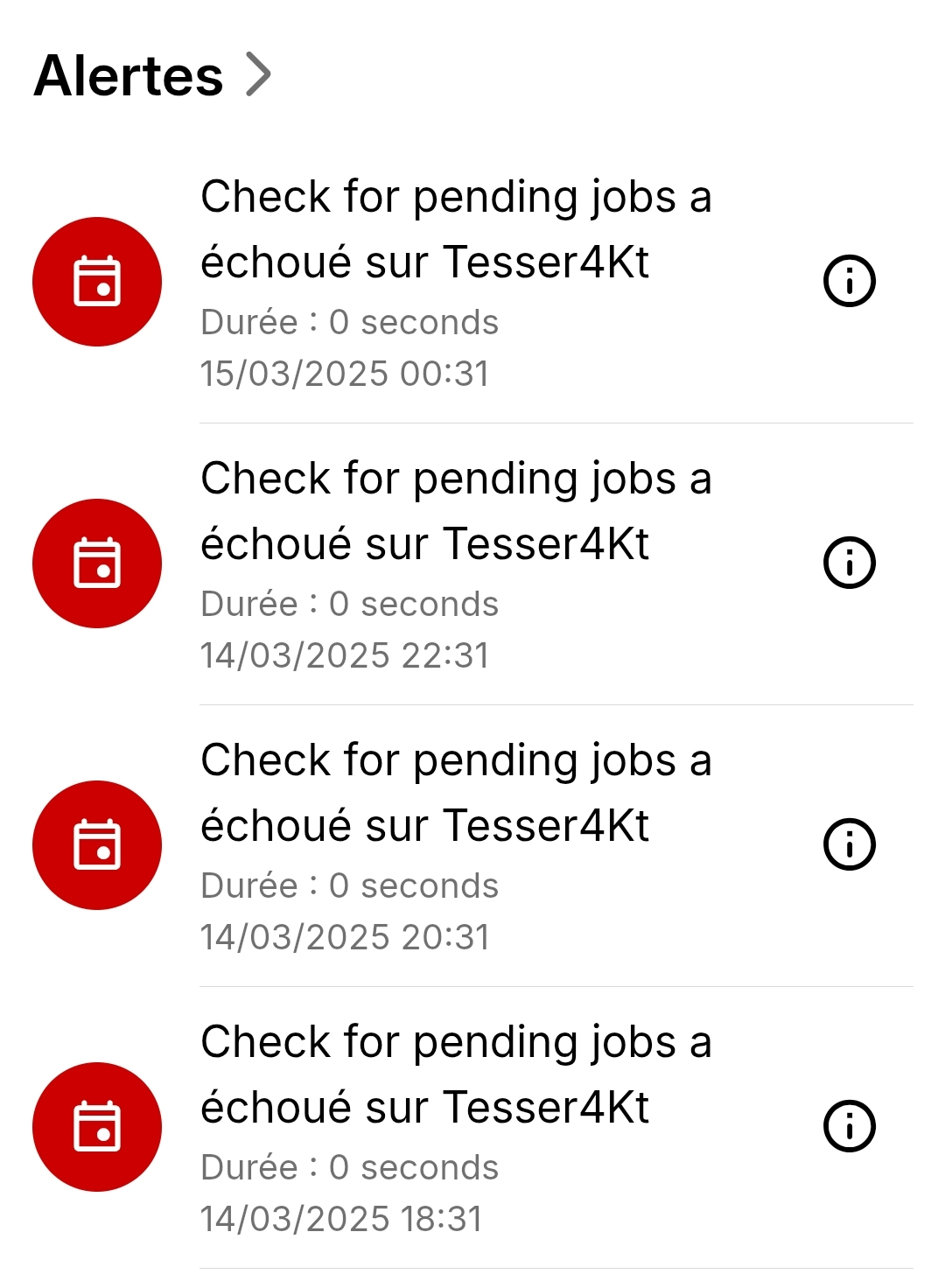Show info for the 14/03/2025 18:31 alert
Screen dimensions: 945x1288
850,1127
